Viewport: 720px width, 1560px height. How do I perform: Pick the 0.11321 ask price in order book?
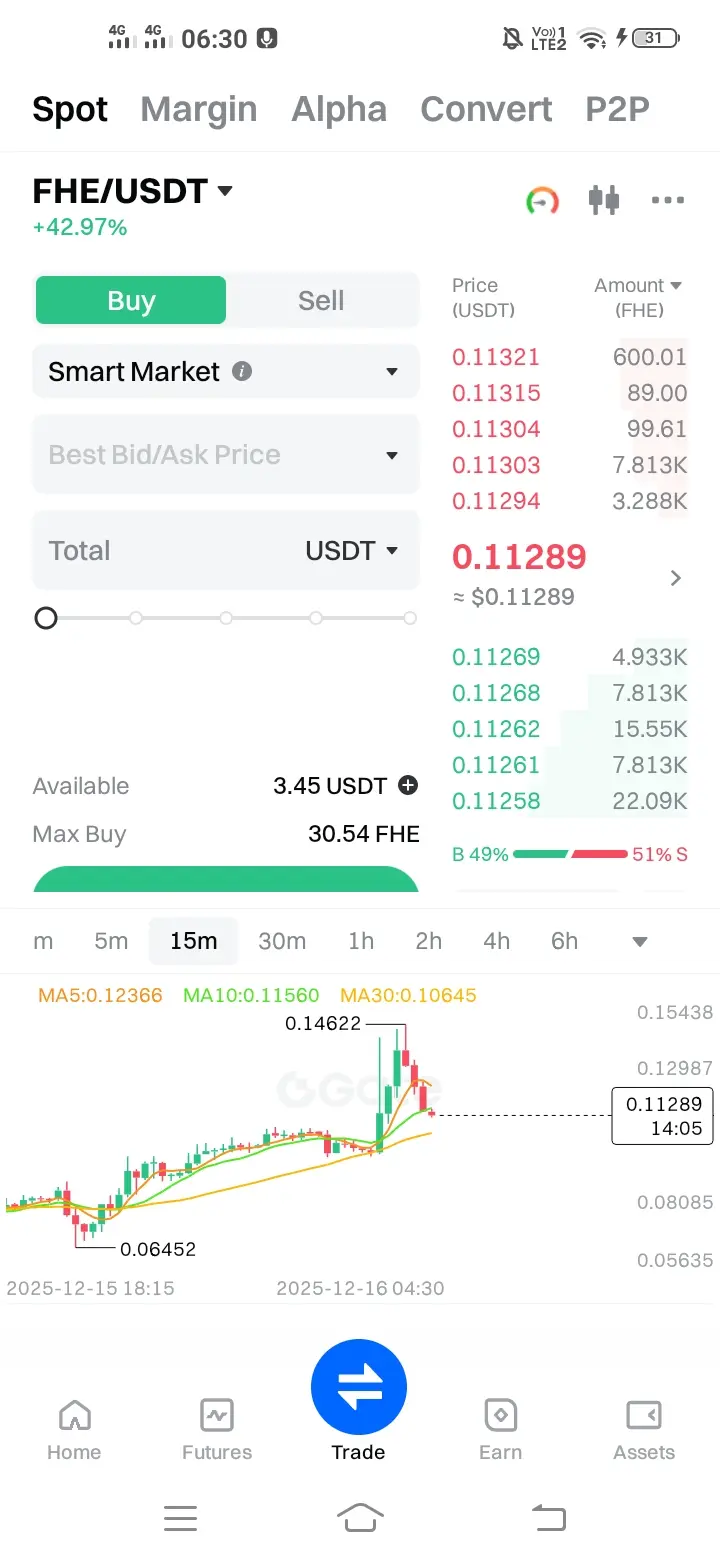(x=496, y=357)
